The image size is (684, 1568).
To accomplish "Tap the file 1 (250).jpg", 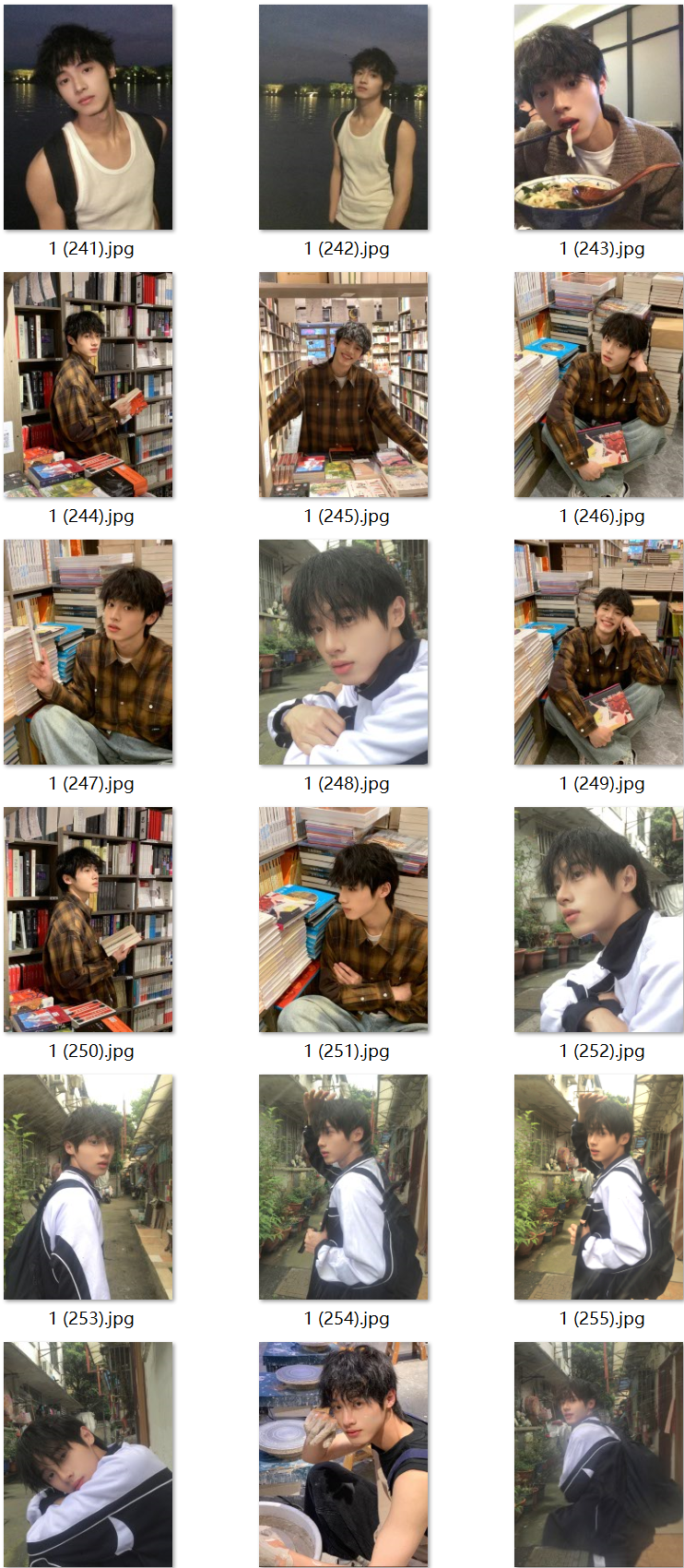I will coord(88,920).
